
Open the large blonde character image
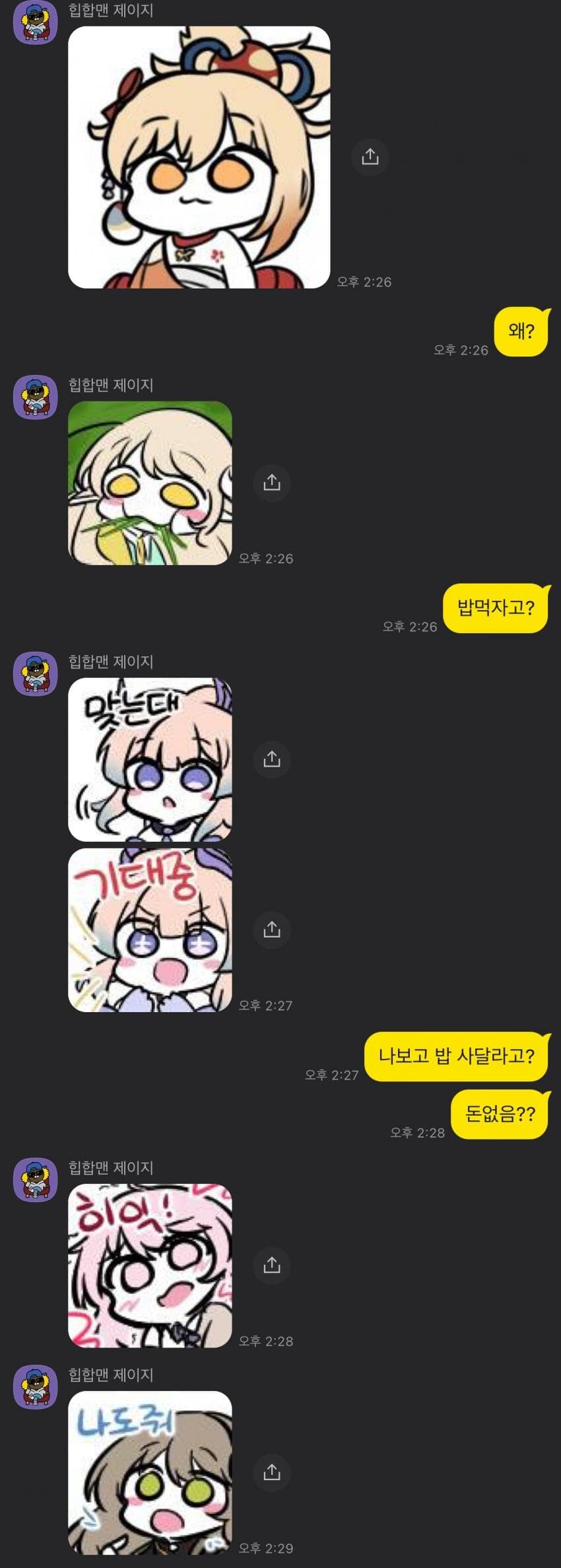click(199, 157)
